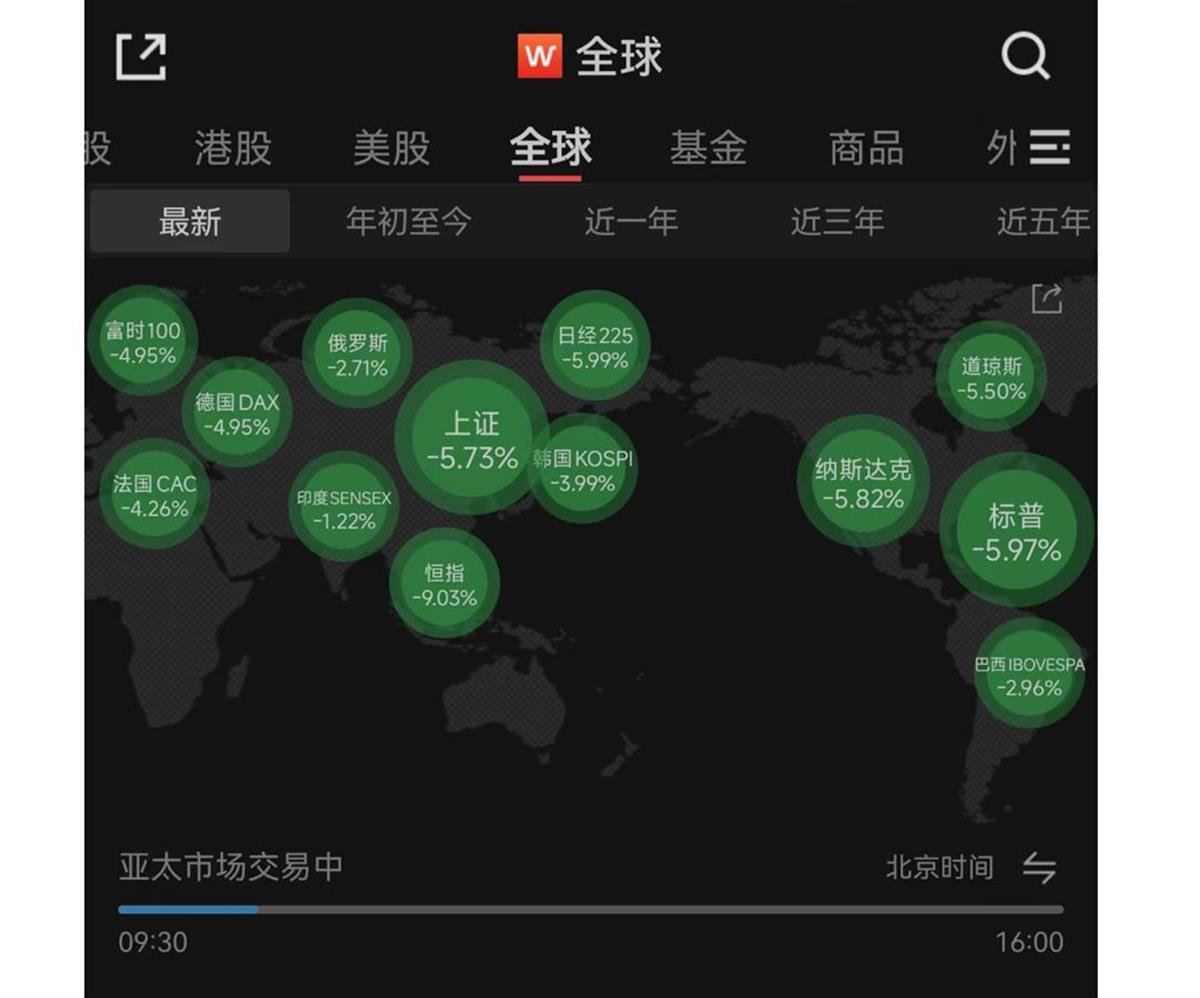The image size is (1200, 998).
Task: Share the world map chart
Action: [1047, 298]
